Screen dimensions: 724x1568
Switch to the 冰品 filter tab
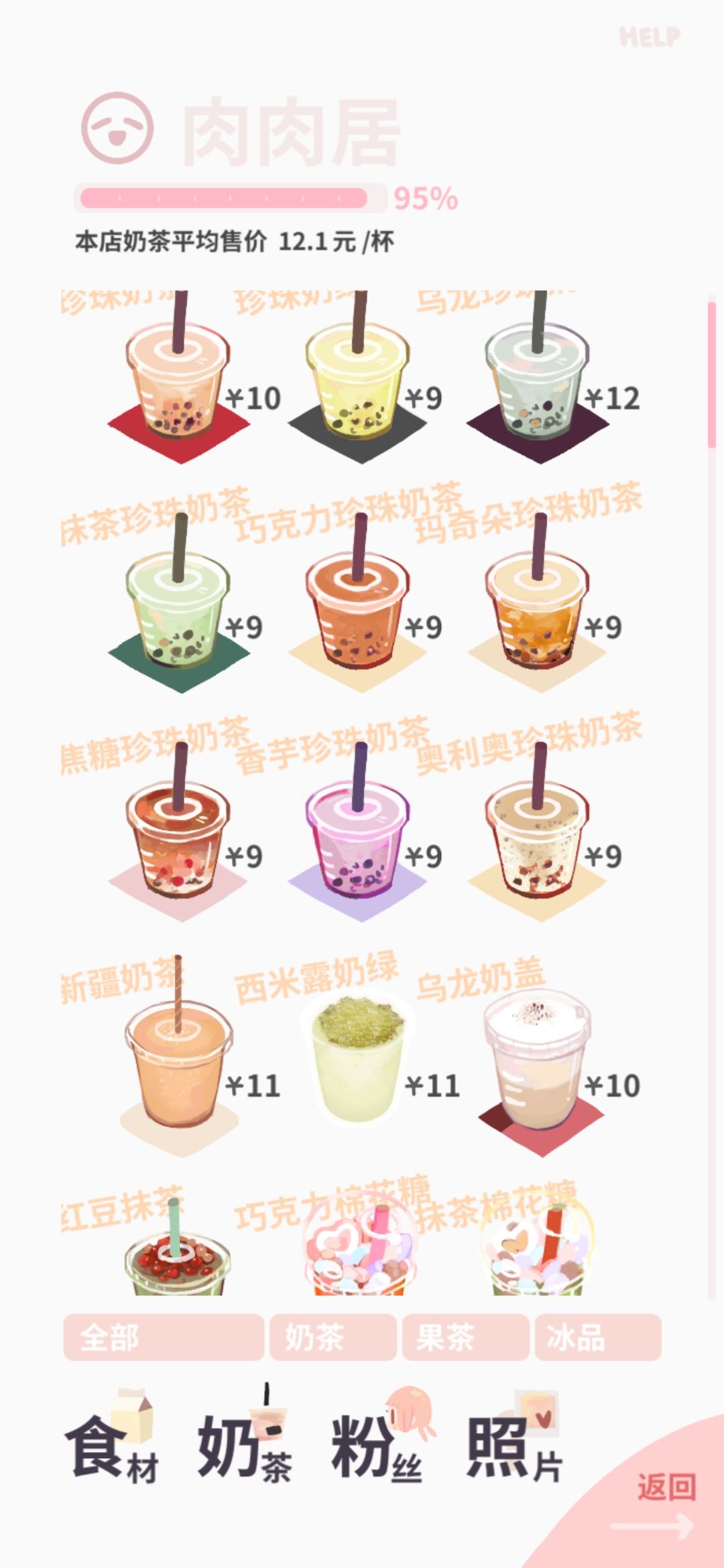(x=598, y=1337)
